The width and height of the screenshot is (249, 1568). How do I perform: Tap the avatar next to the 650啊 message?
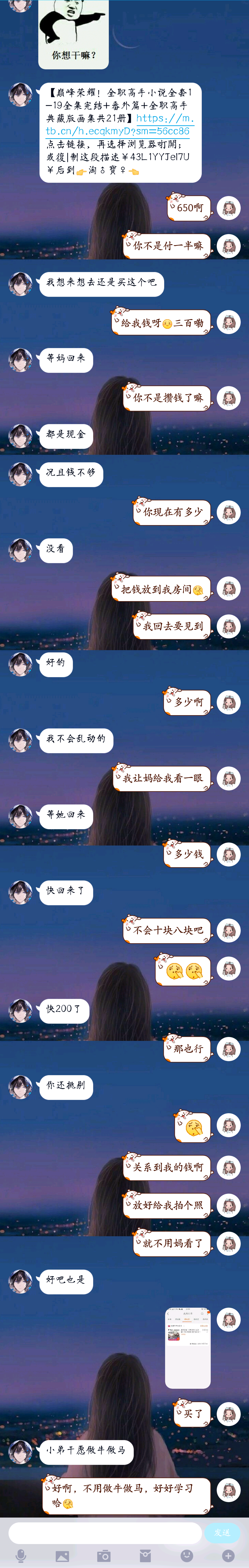coord(229,208)
